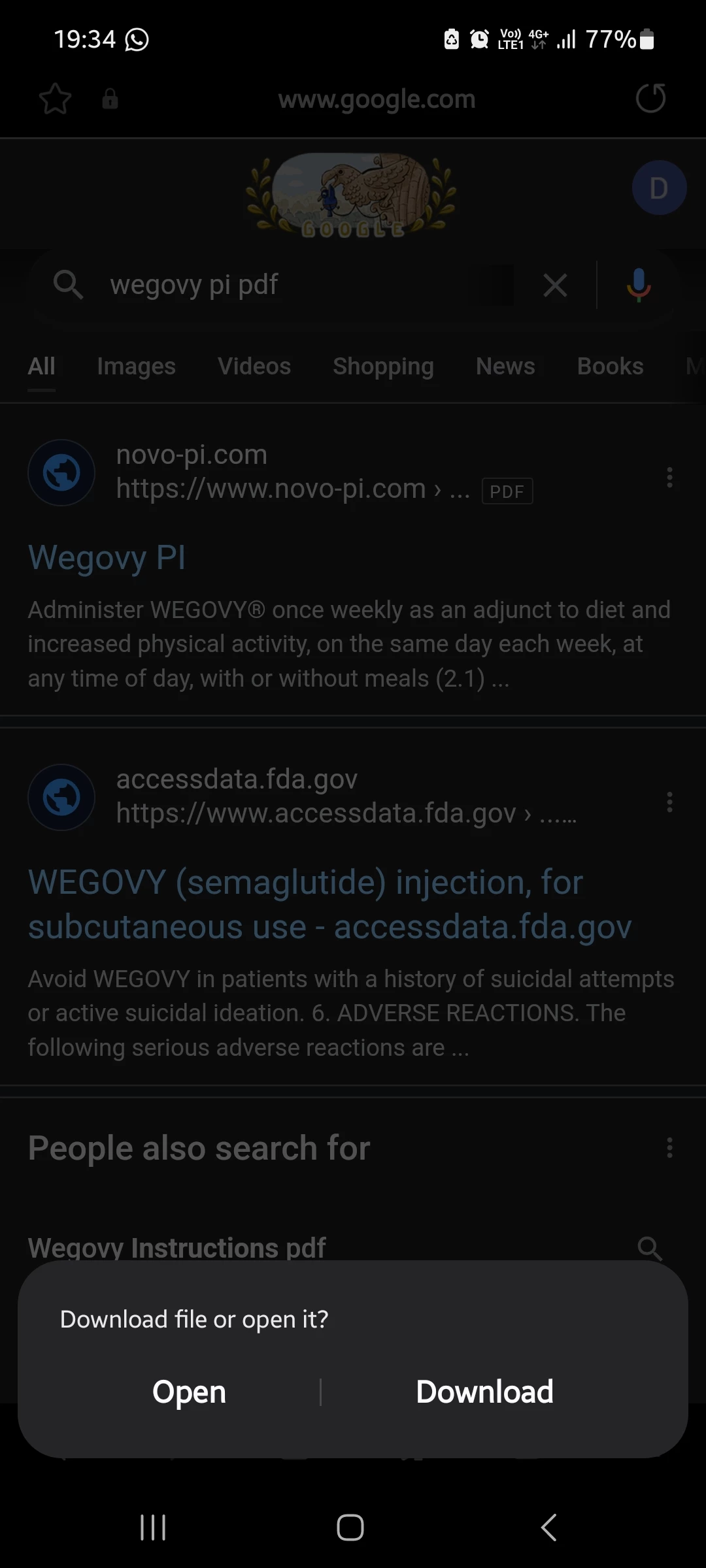The height and width of the screenshot is (1568, 706).
Task: Open the file from the dialog
Action: click(189, 1392)
